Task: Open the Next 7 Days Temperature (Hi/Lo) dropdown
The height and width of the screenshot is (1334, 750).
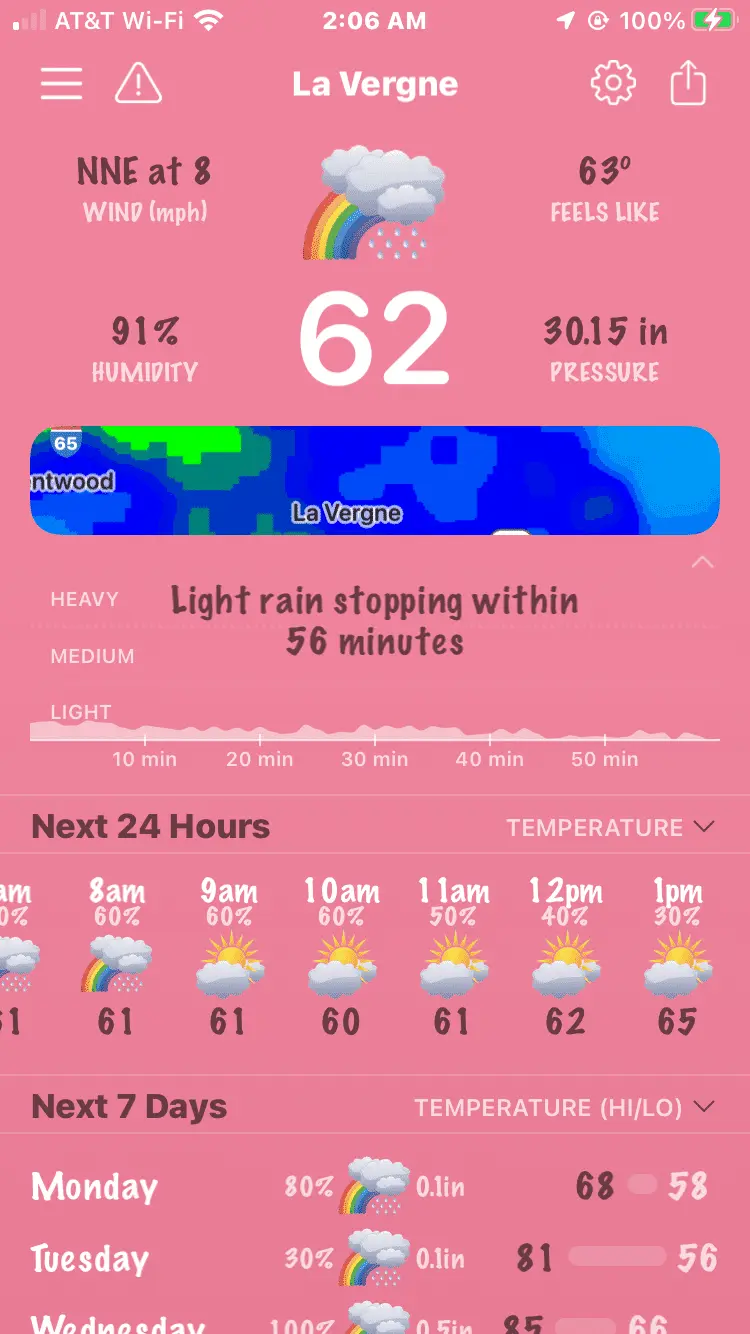Action: click(x=565, y=1108)
